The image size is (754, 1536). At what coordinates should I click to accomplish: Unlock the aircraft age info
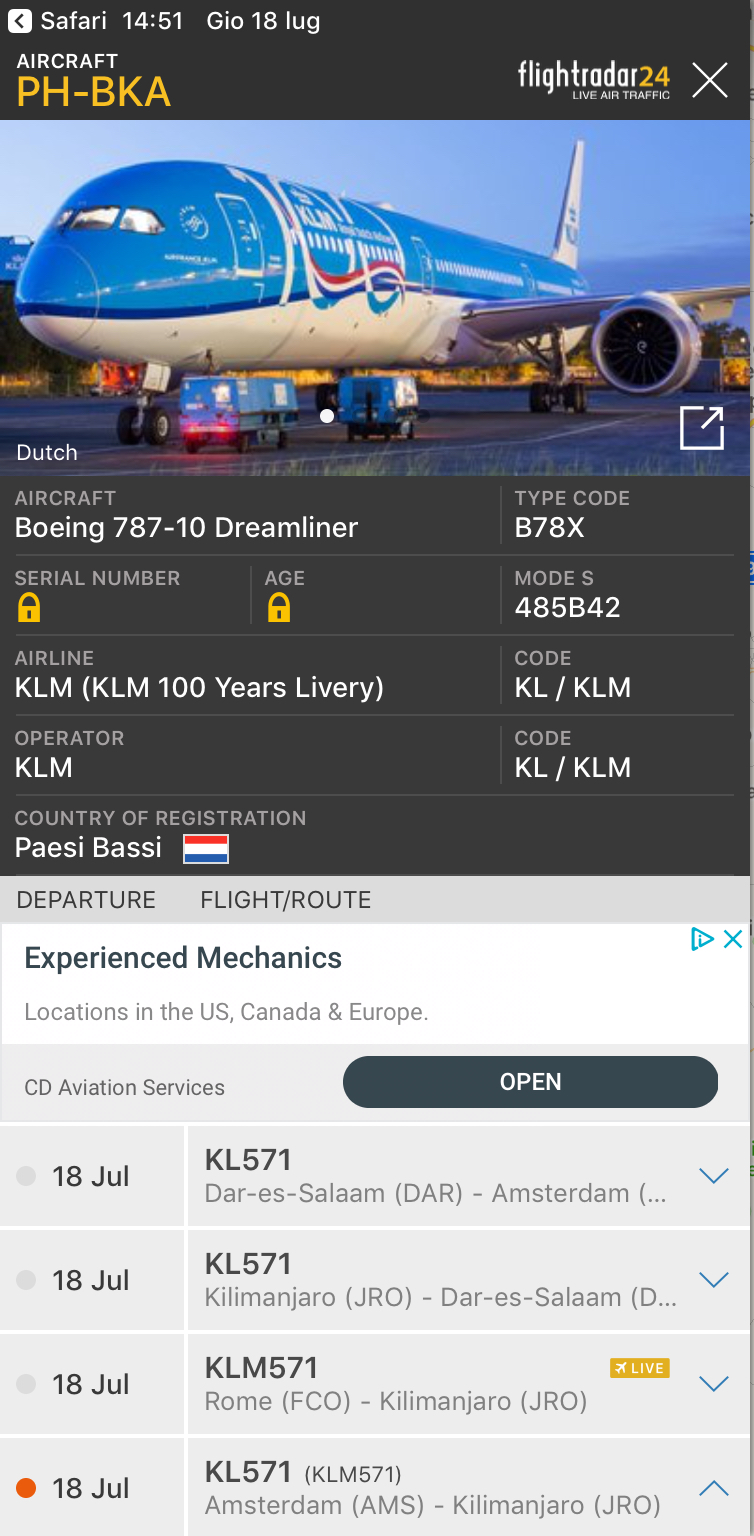pos(279,608)
